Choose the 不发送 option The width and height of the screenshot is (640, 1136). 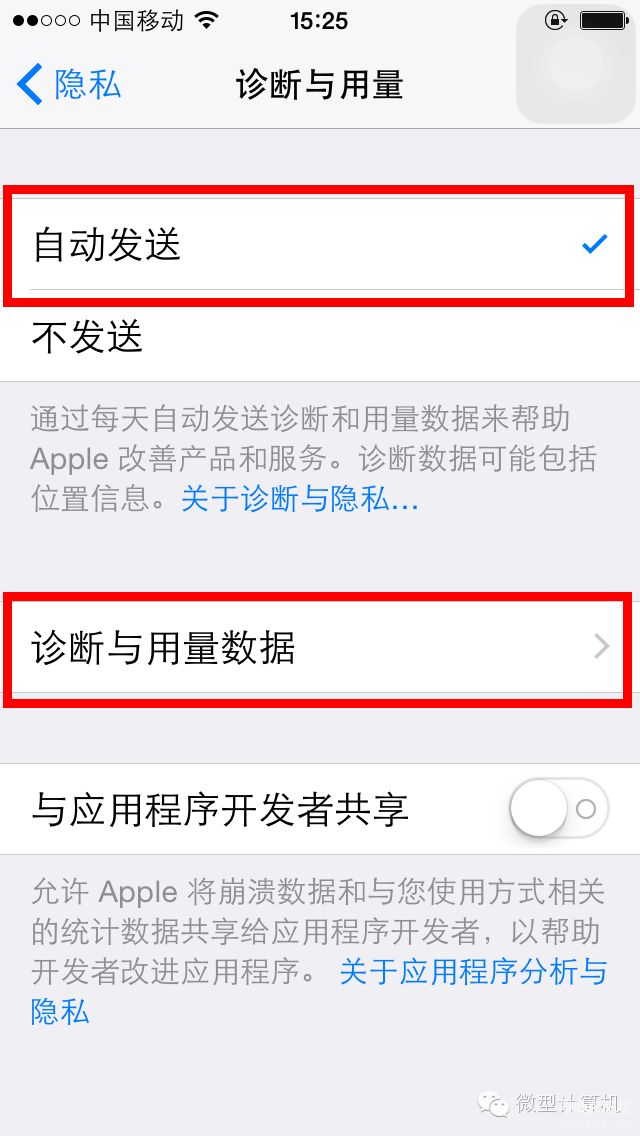click(320, 336)
